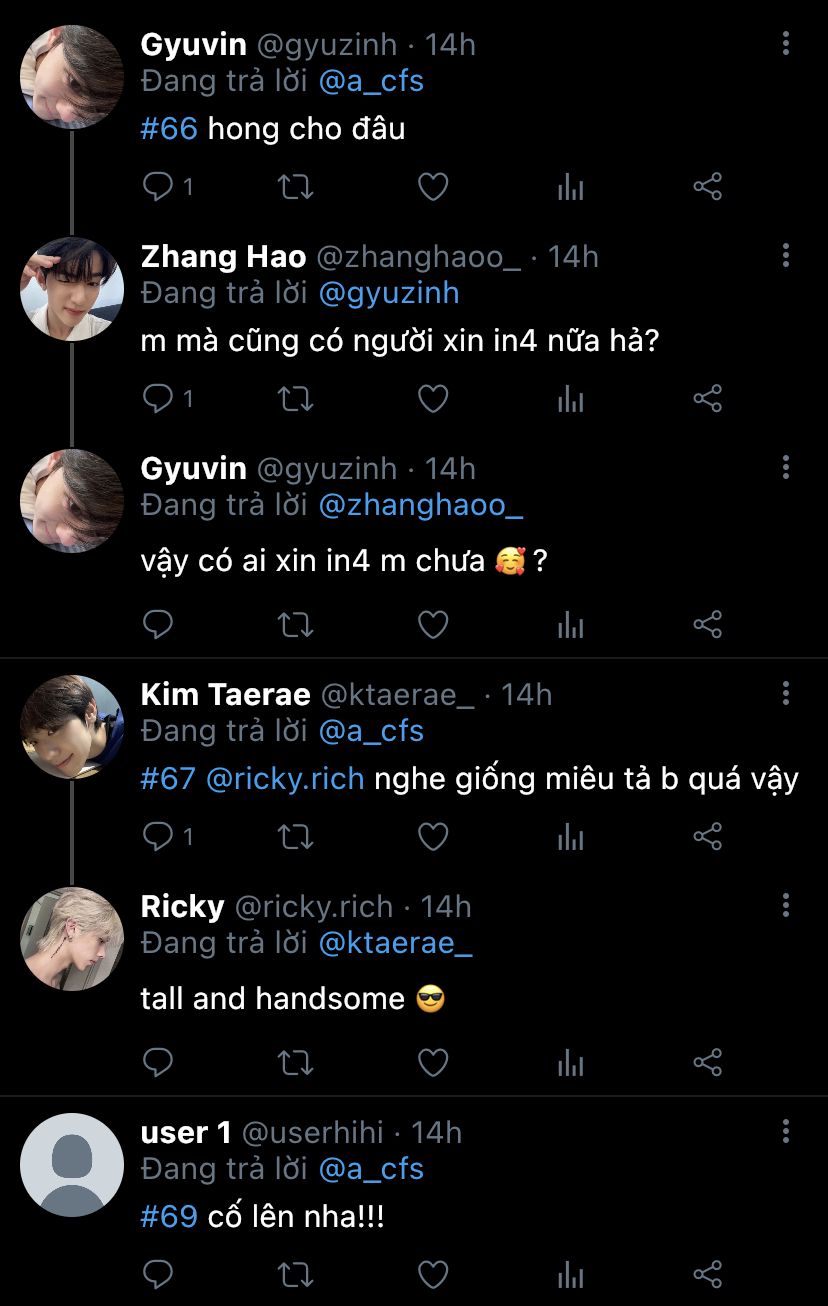The height and width of the screenshot is (1306, 828).
Task: Open the overflow menu on Zhang Hao's tweet
Action: [x=786, y=256]
